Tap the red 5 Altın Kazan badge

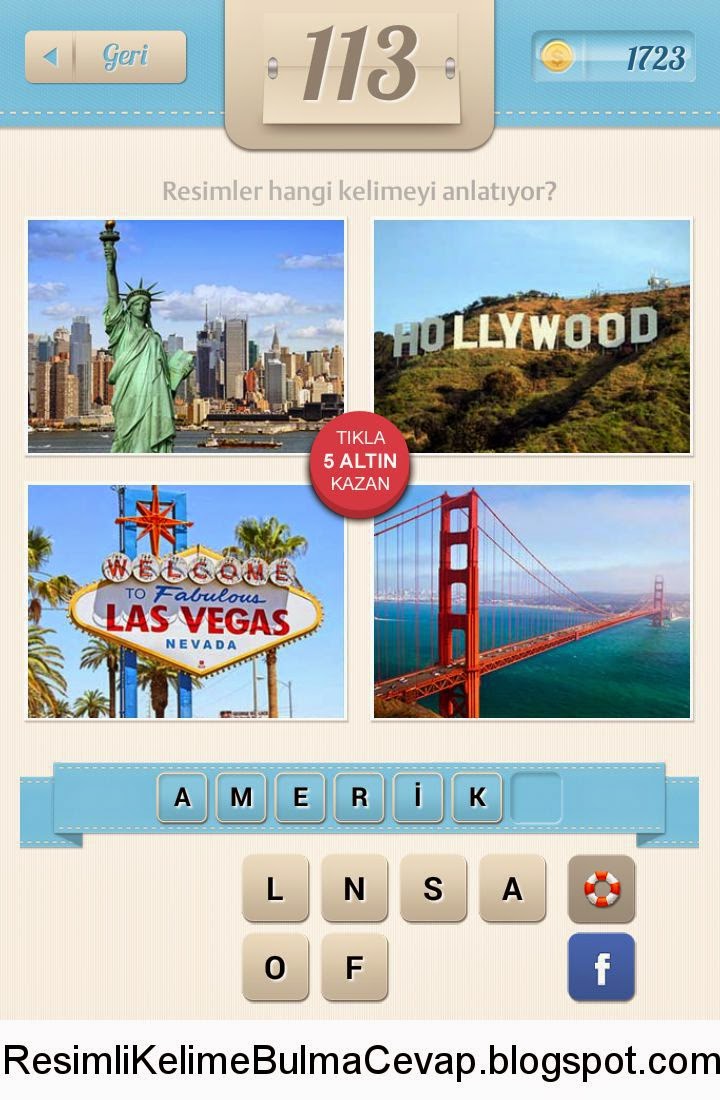(x=360, y=462)
